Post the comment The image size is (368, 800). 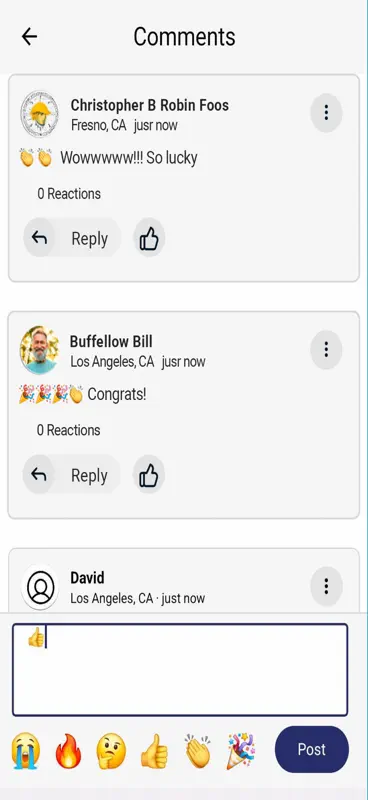[312, 749]
